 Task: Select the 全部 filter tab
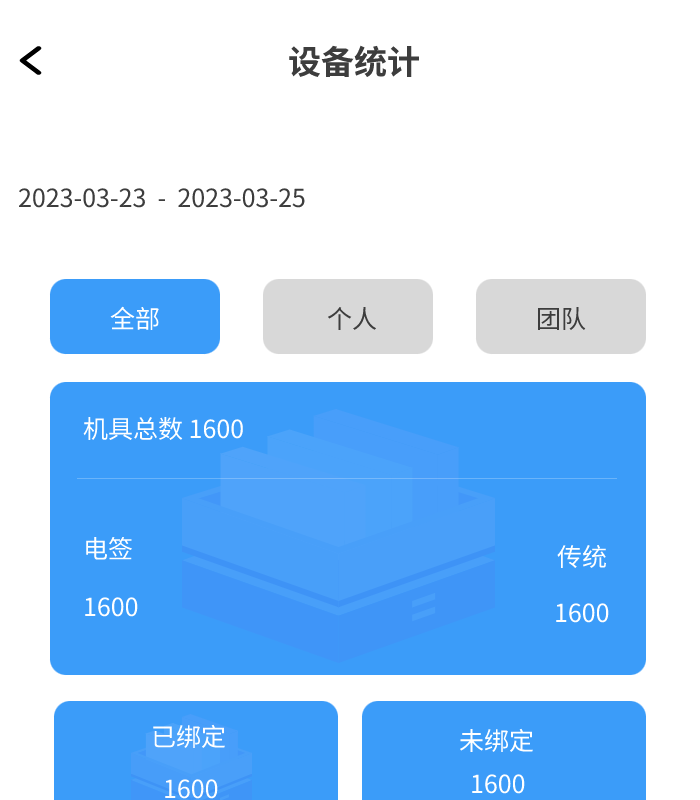(x=135, y=317)
